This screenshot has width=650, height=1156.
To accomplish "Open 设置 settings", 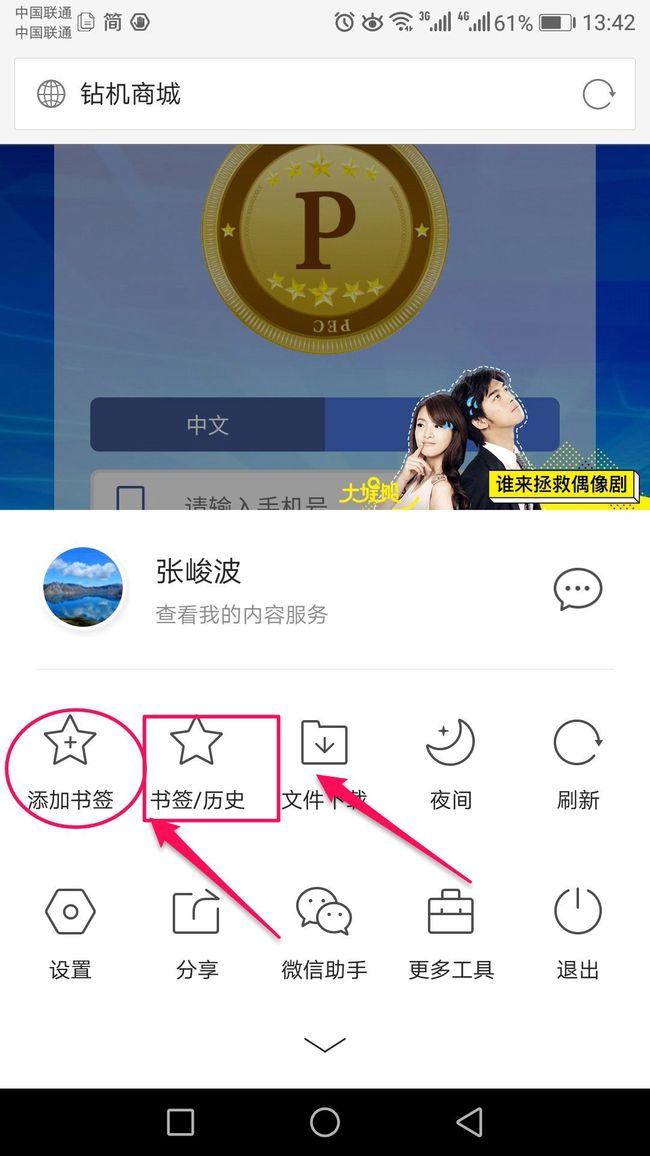I will pos(70,934).
